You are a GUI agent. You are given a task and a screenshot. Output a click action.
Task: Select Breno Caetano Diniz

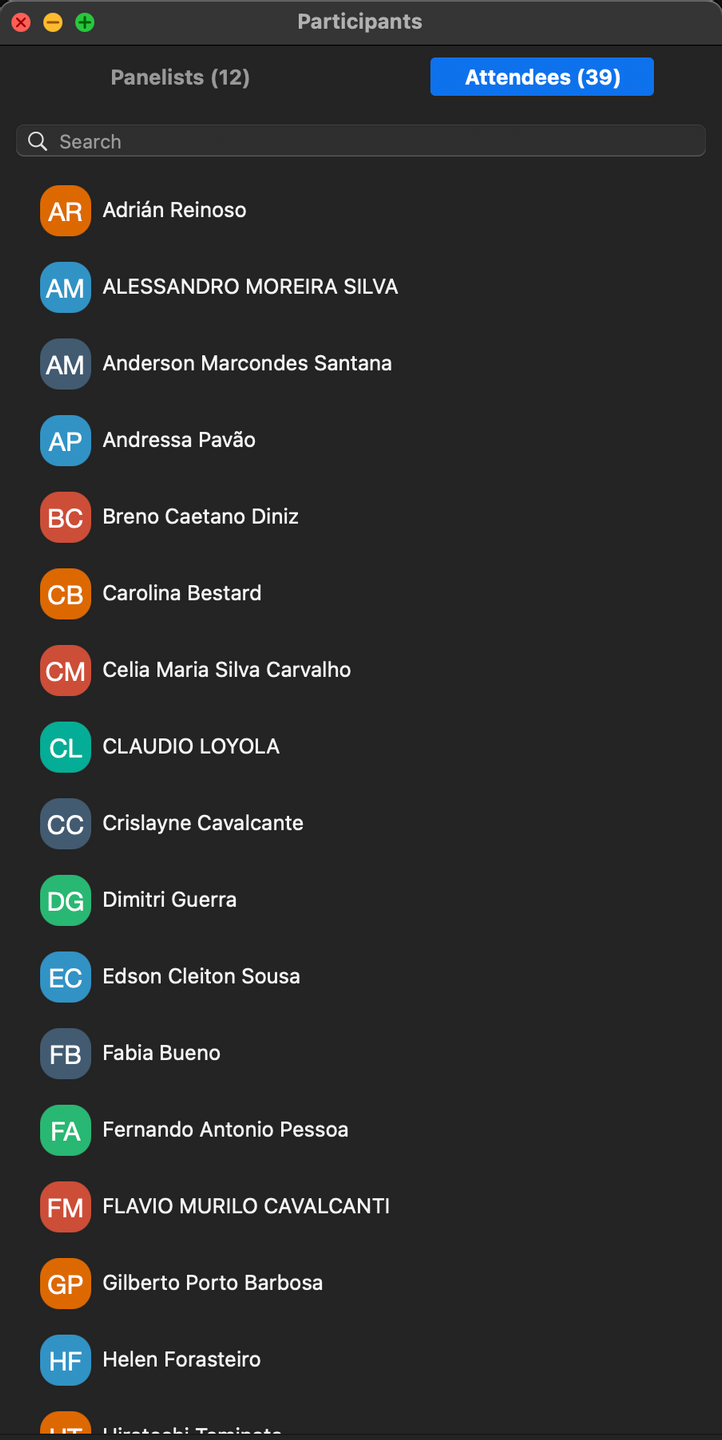(200, 517)
